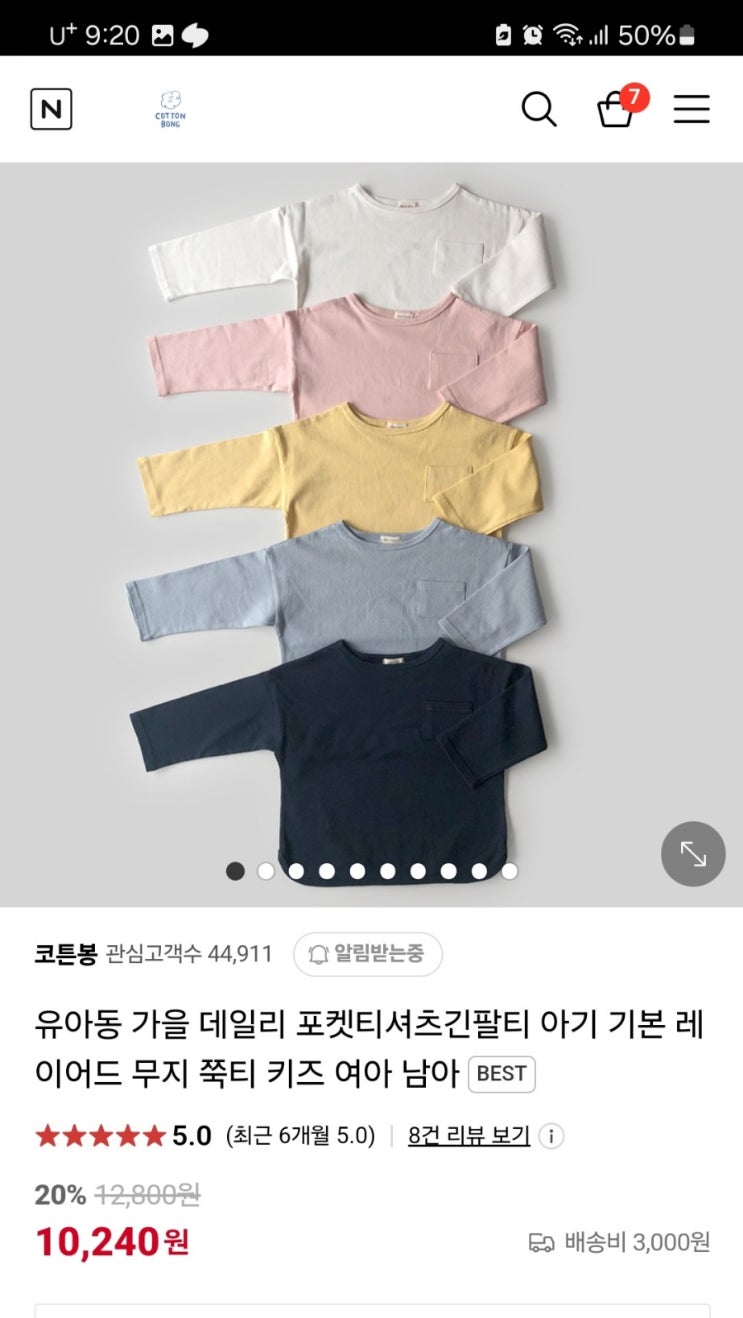Open Naver home via N logo
Viewport: 743px width, 1318px height.
click(51, 109)
